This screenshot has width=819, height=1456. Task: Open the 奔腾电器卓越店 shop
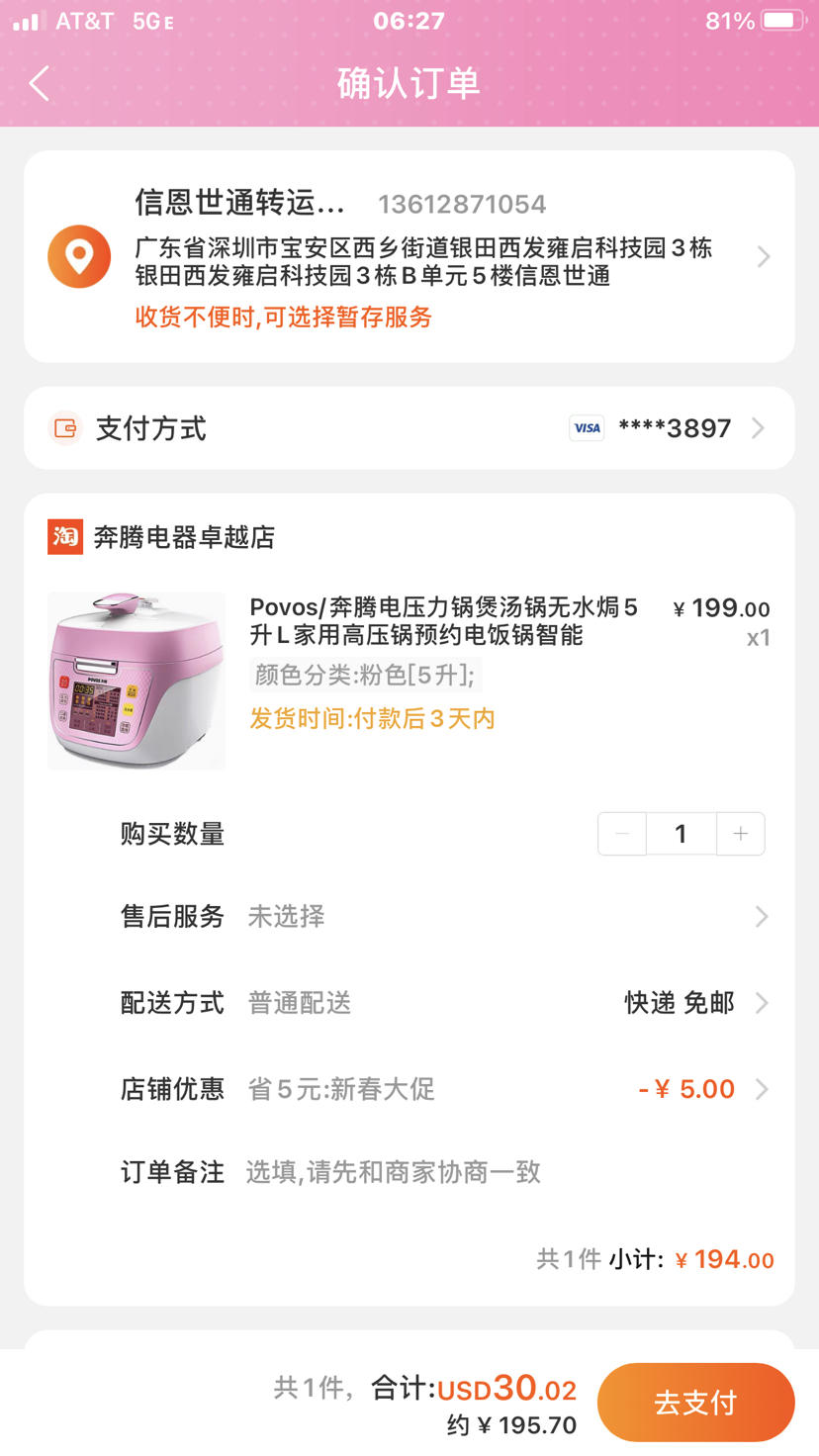tap(183, 537)
